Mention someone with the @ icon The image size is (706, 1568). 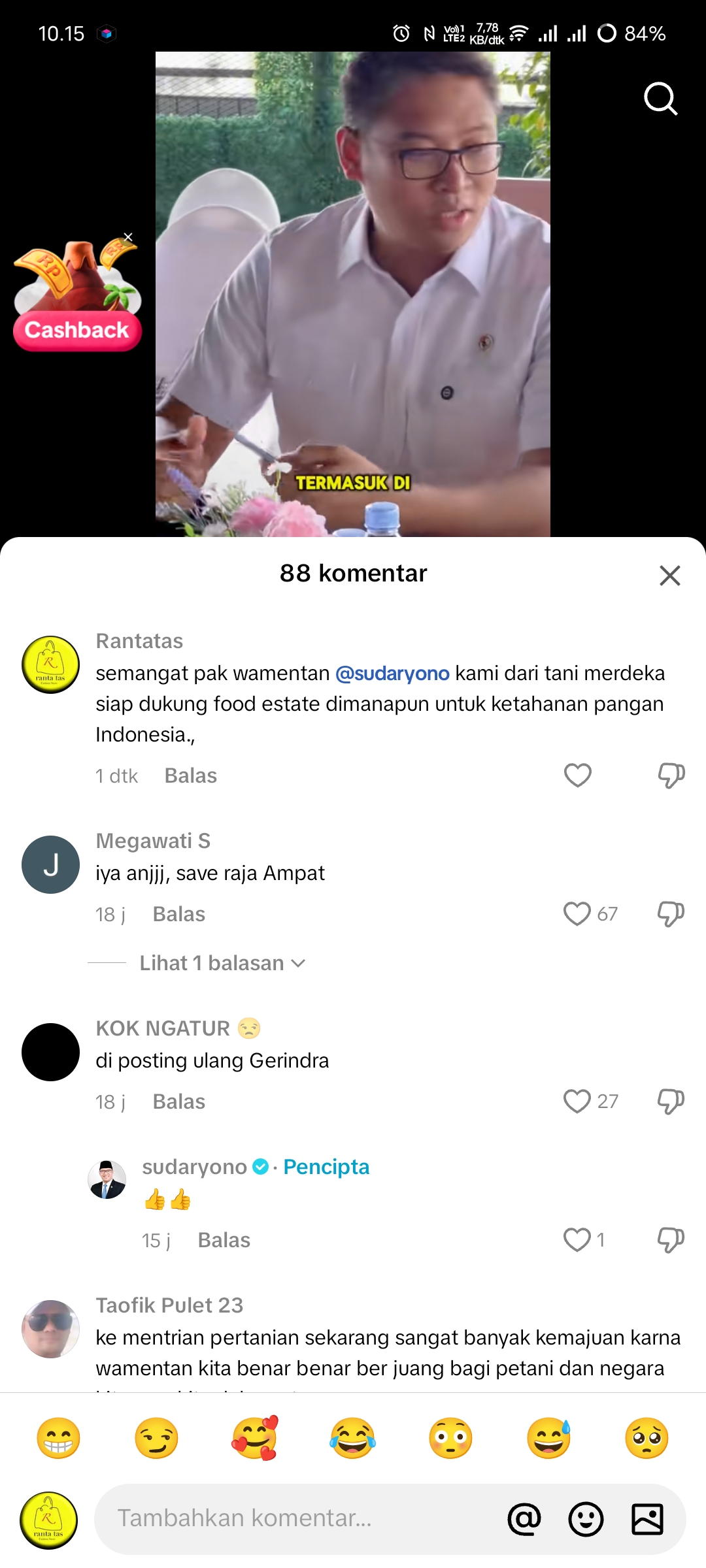point(524,1518)
